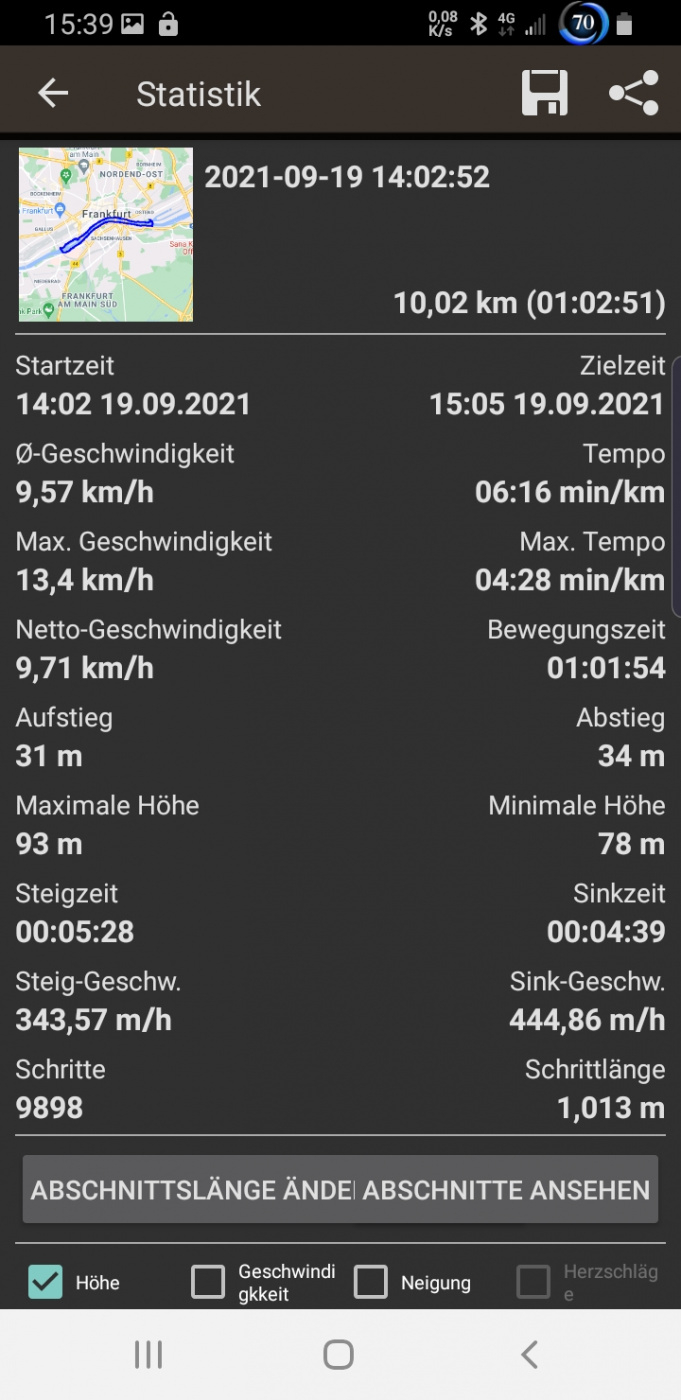Enable the Geschwindigkeit checkbox
Screen dimensions: 681x1400
click(x=208, y=1282)
